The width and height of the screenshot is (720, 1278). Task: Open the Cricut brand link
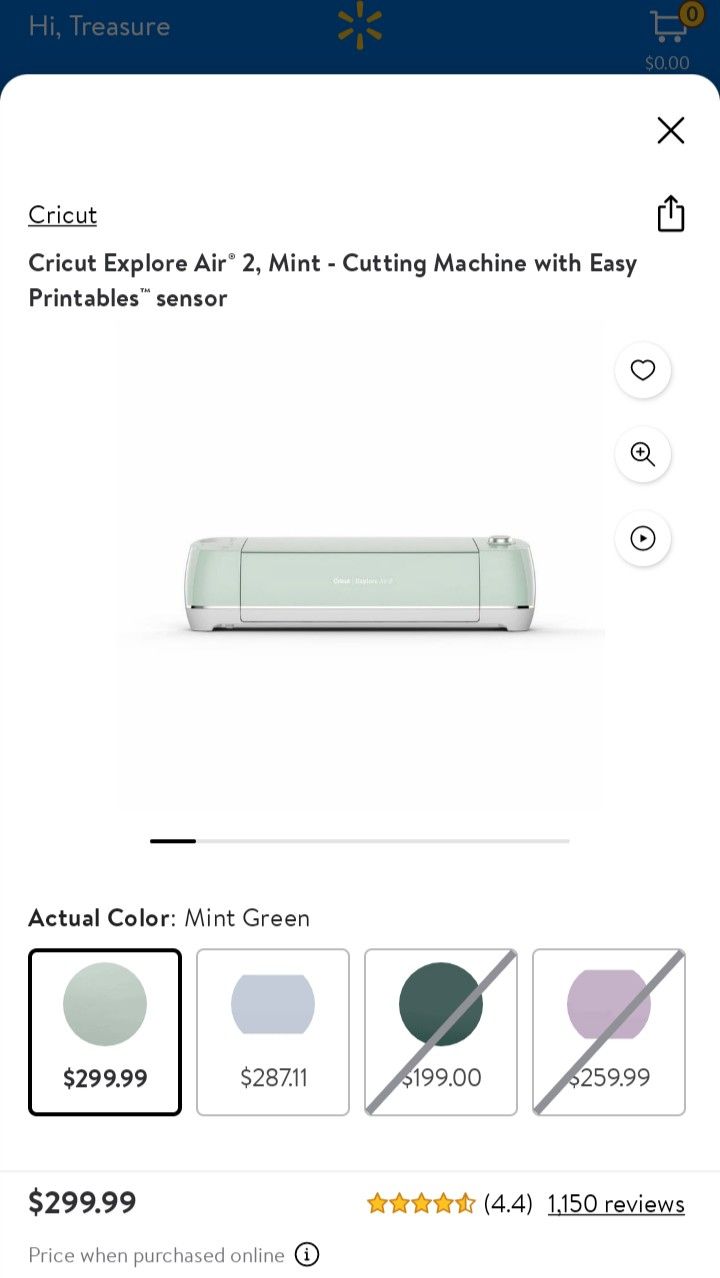62,215
